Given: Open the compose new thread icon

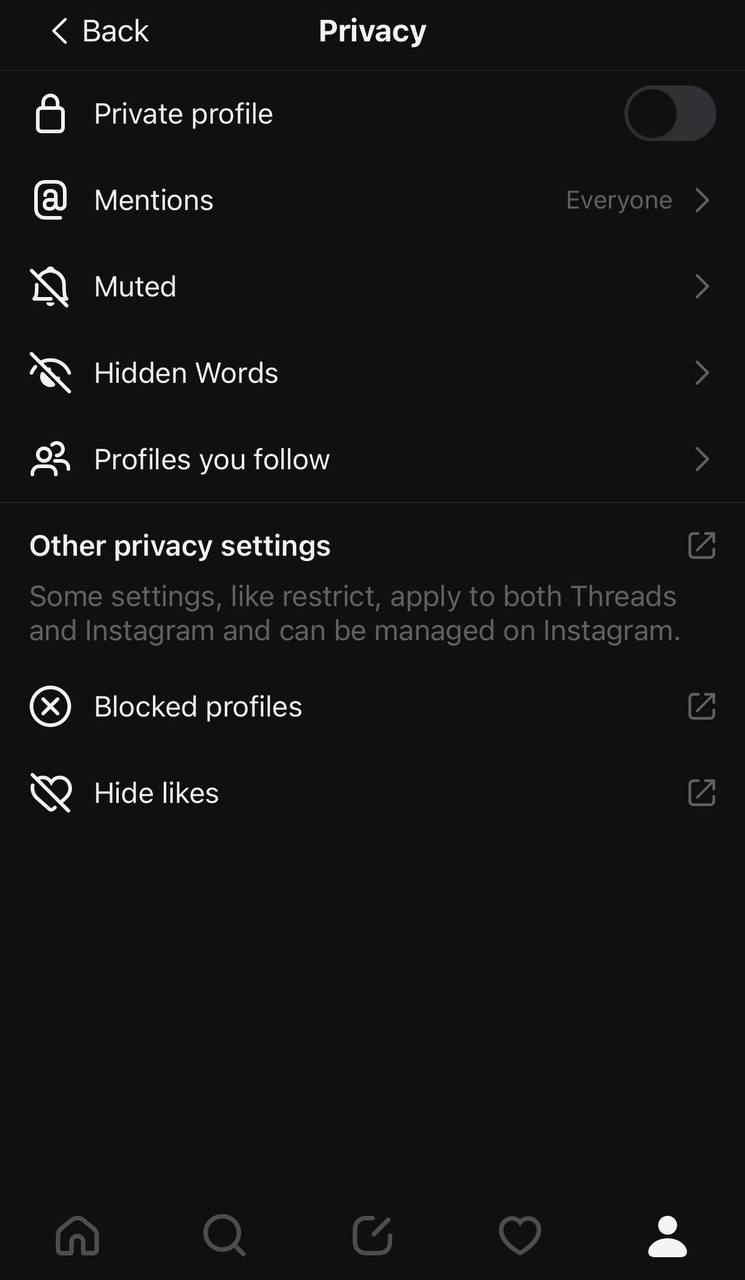Looking at the screenshot, I should point(371,1235).
